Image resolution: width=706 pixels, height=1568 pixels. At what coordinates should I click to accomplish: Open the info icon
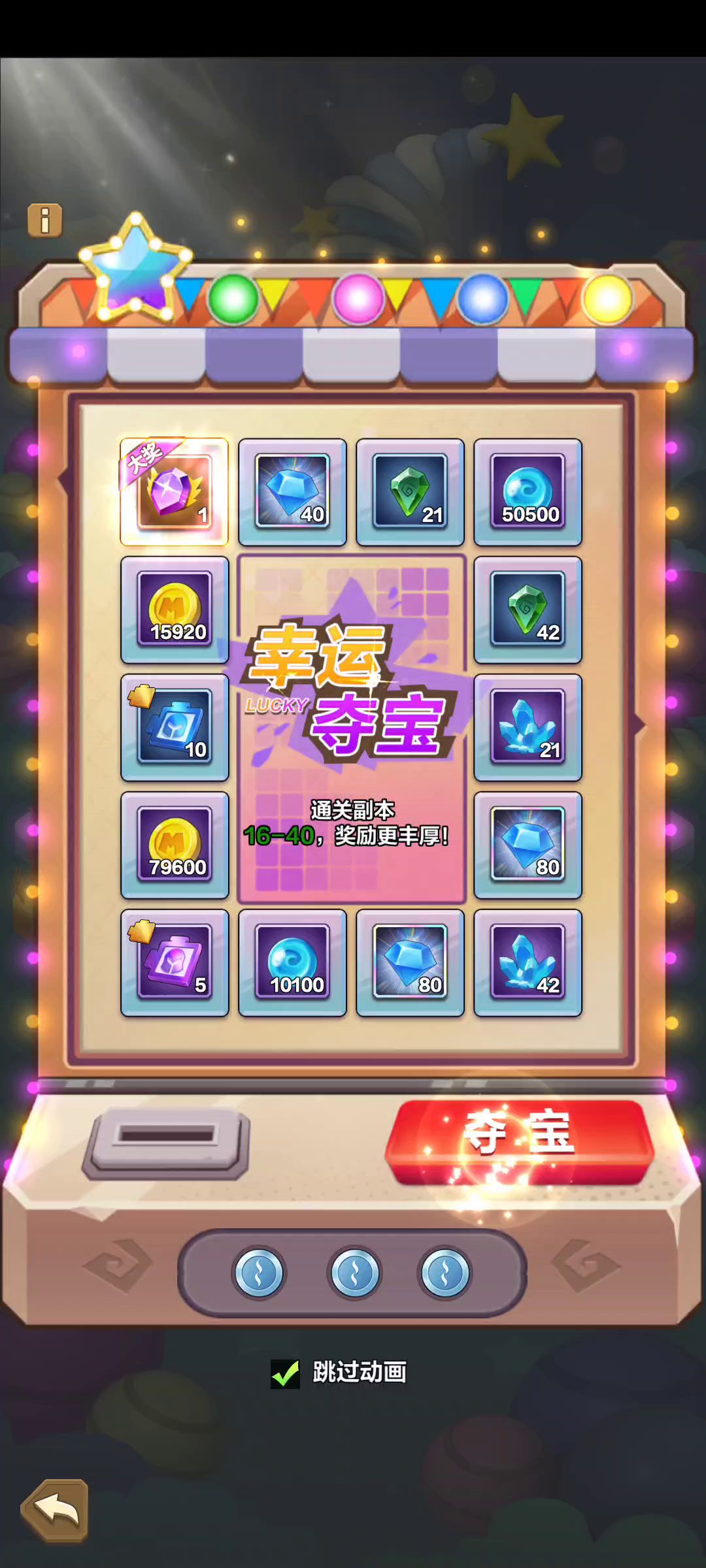[x=44, y=220]
